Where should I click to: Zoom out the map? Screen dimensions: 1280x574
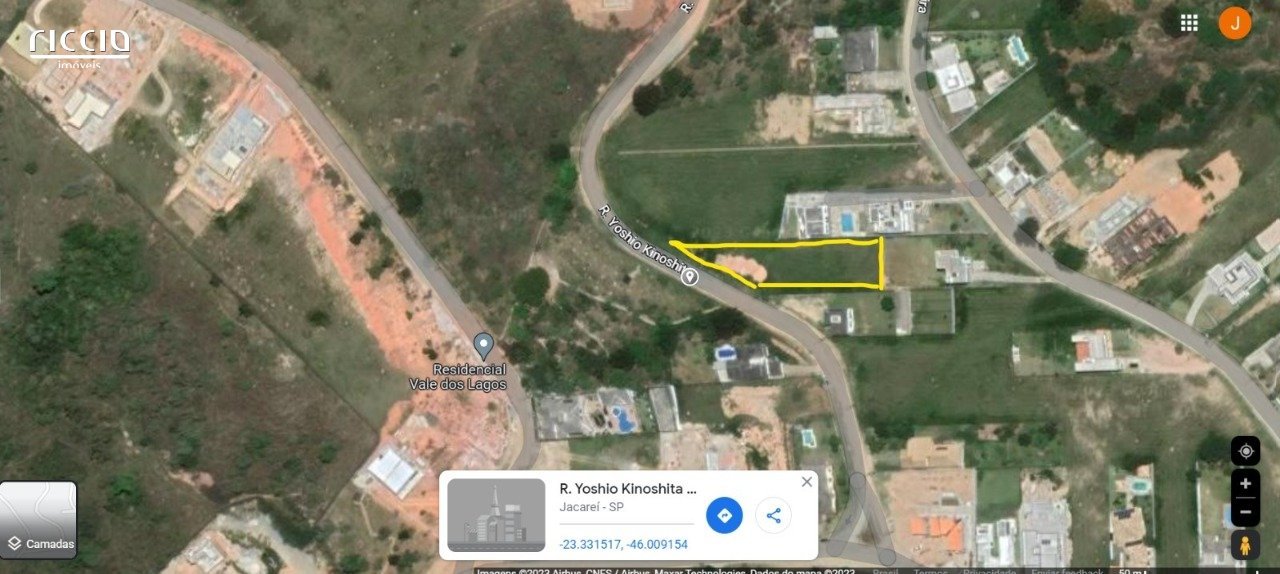(x=1245, y=513)
